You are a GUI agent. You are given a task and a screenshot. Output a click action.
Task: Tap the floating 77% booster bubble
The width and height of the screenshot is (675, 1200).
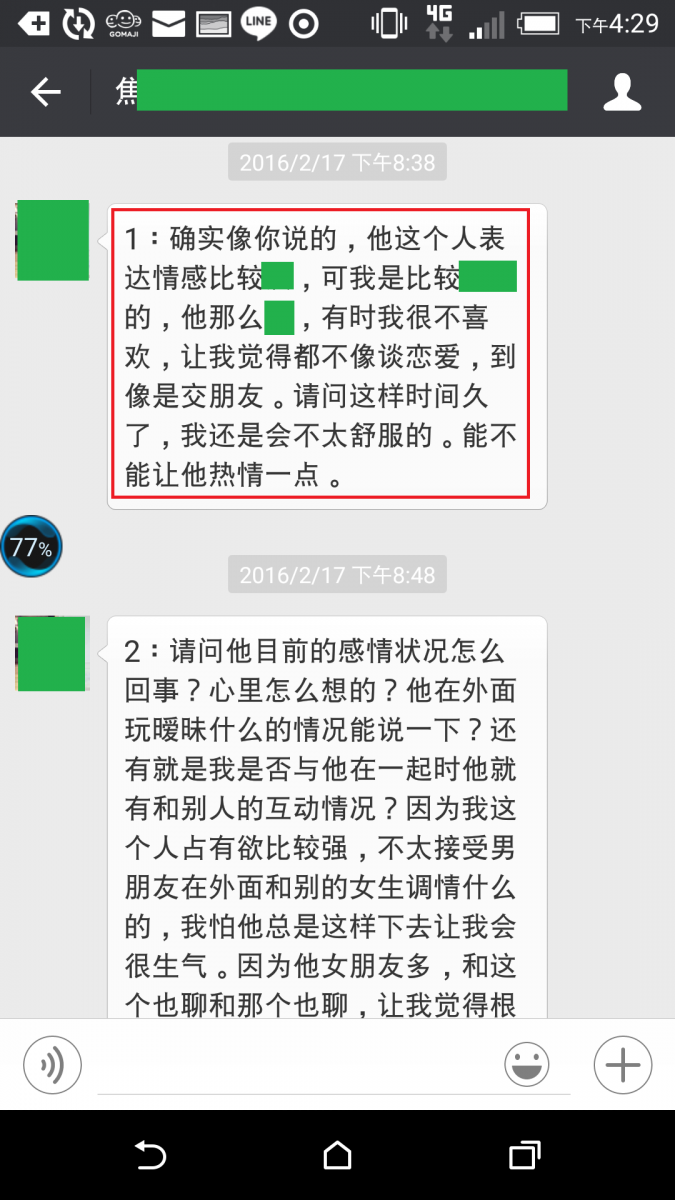(31, 547)
